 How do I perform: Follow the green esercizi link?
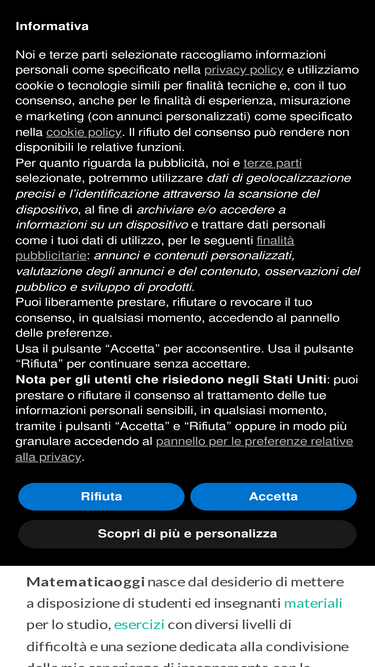pyautogui.click(x=139, y=624)
